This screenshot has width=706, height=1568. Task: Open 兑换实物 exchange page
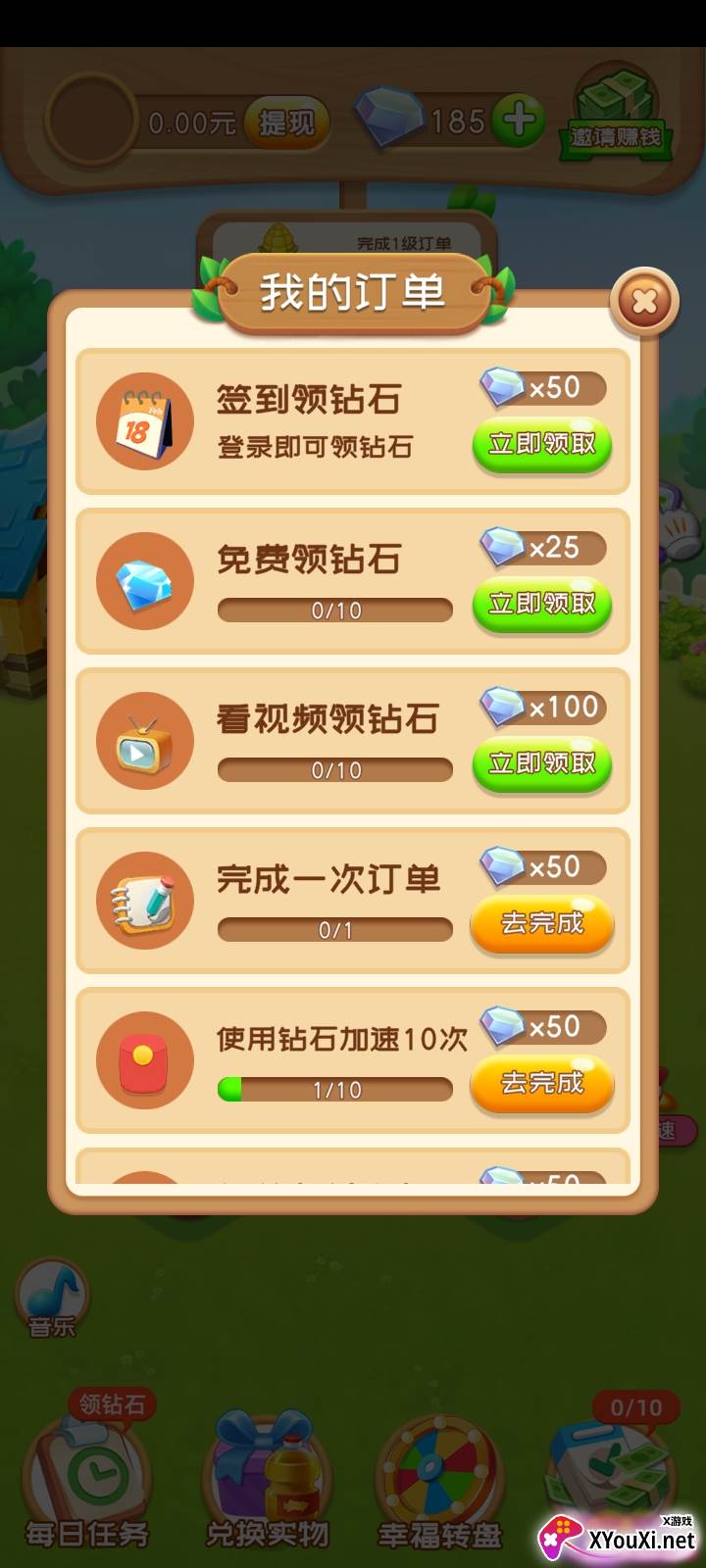click(x=267, y=1480)
